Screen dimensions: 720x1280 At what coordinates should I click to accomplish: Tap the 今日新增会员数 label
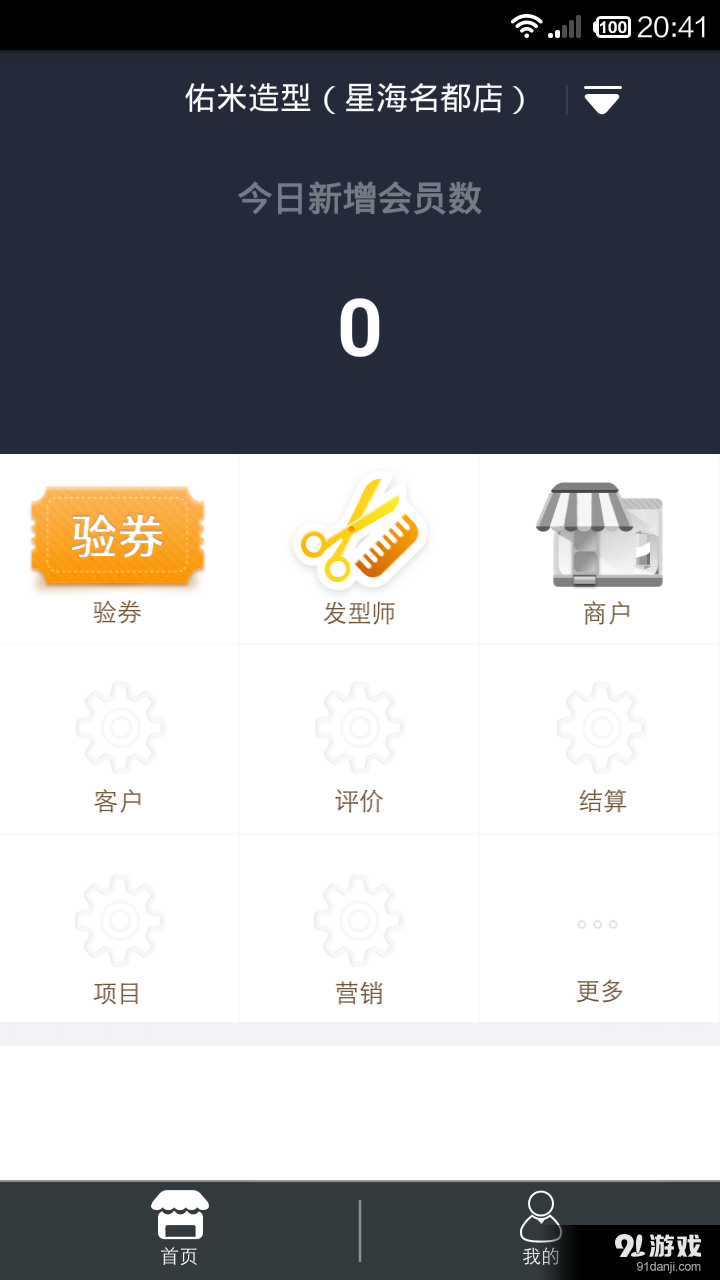point(359,199)
